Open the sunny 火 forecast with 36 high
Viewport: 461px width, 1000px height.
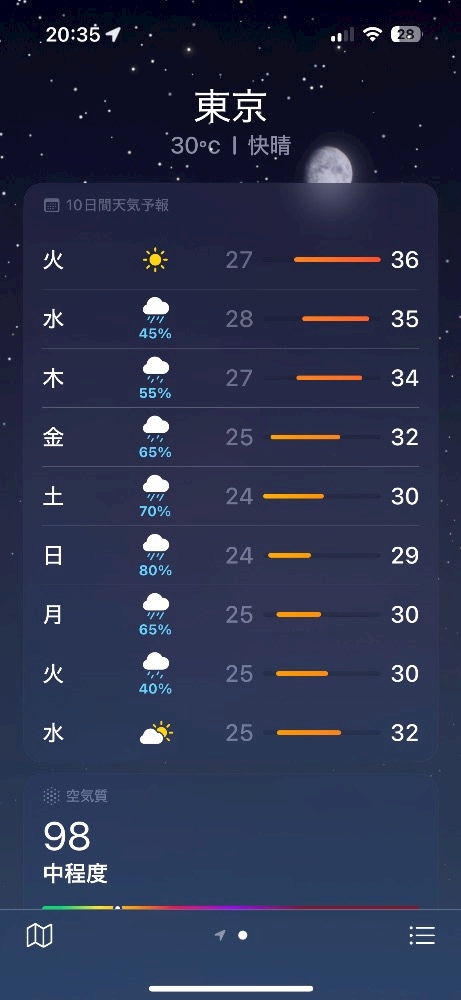tap(230, 260)
